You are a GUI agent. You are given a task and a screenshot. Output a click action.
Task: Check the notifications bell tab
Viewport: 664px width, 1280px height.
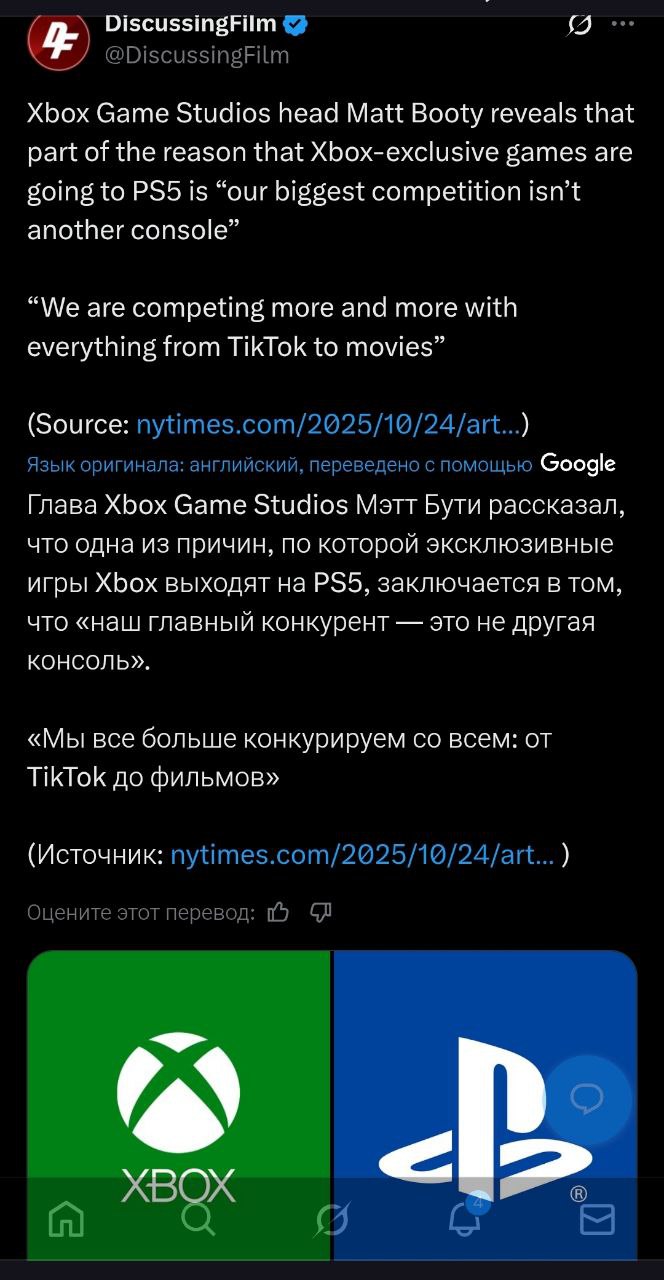pyautogui.click(x=465, y=1219)
